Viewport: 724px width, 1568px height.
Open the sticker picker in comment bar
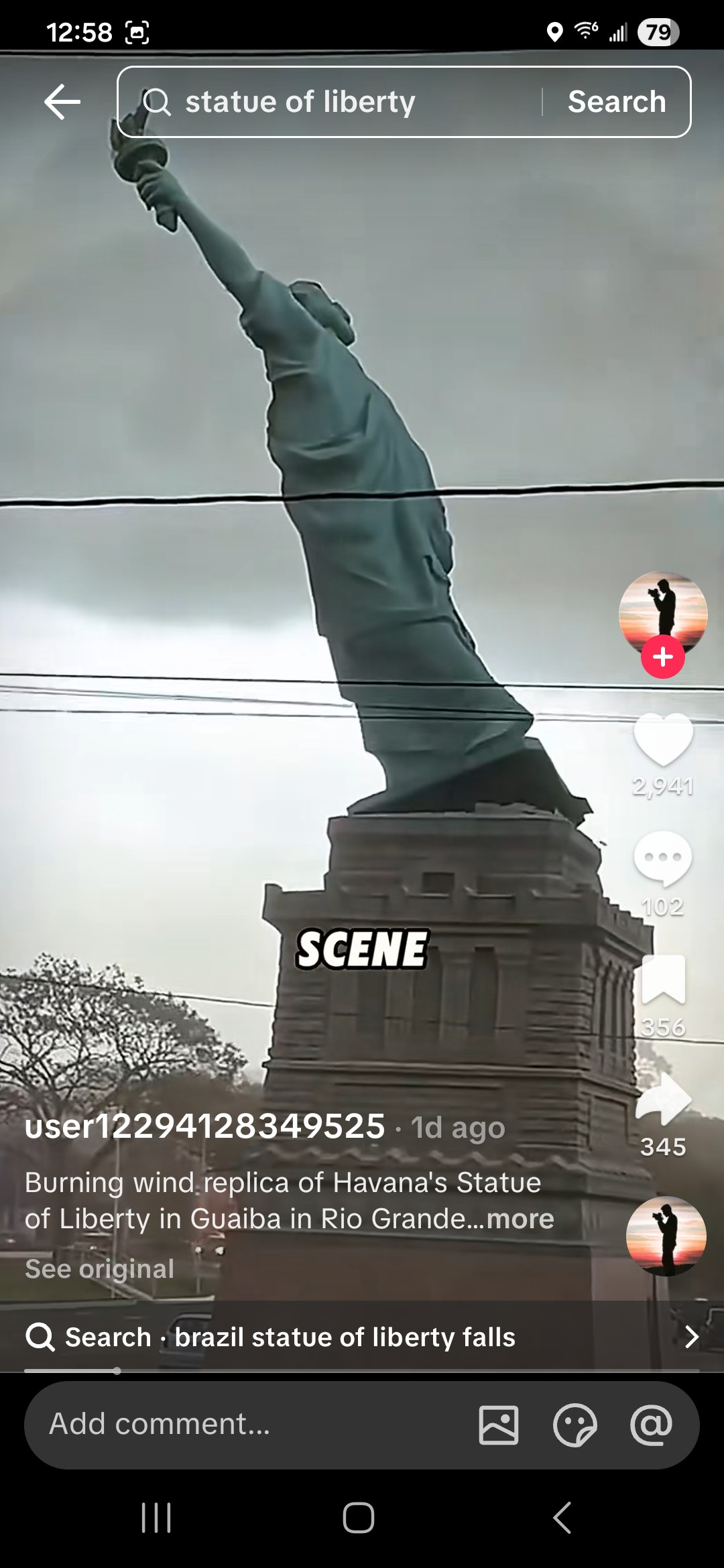click(x=575, y=1425)
